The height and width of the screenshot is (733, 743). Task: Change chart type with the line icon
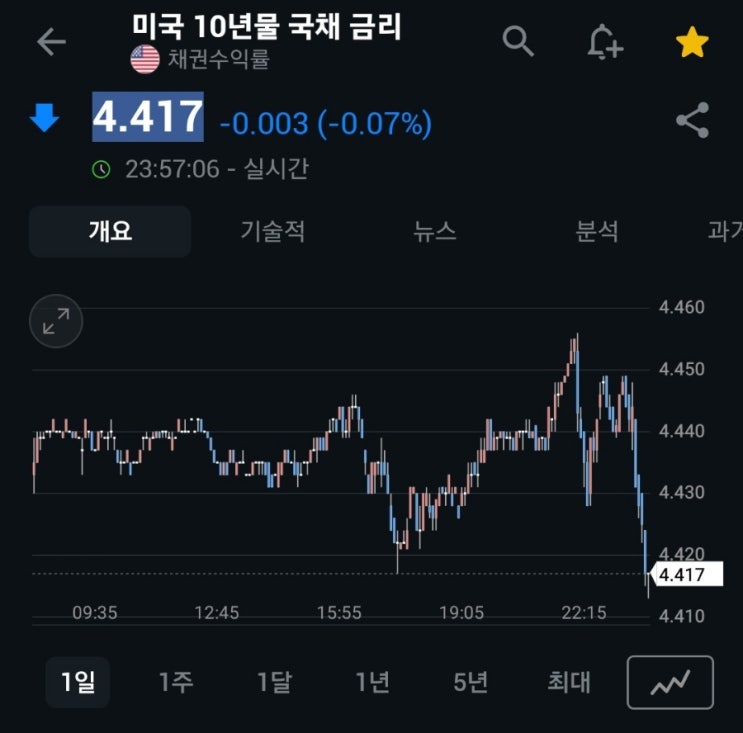[x=670, y=682]
